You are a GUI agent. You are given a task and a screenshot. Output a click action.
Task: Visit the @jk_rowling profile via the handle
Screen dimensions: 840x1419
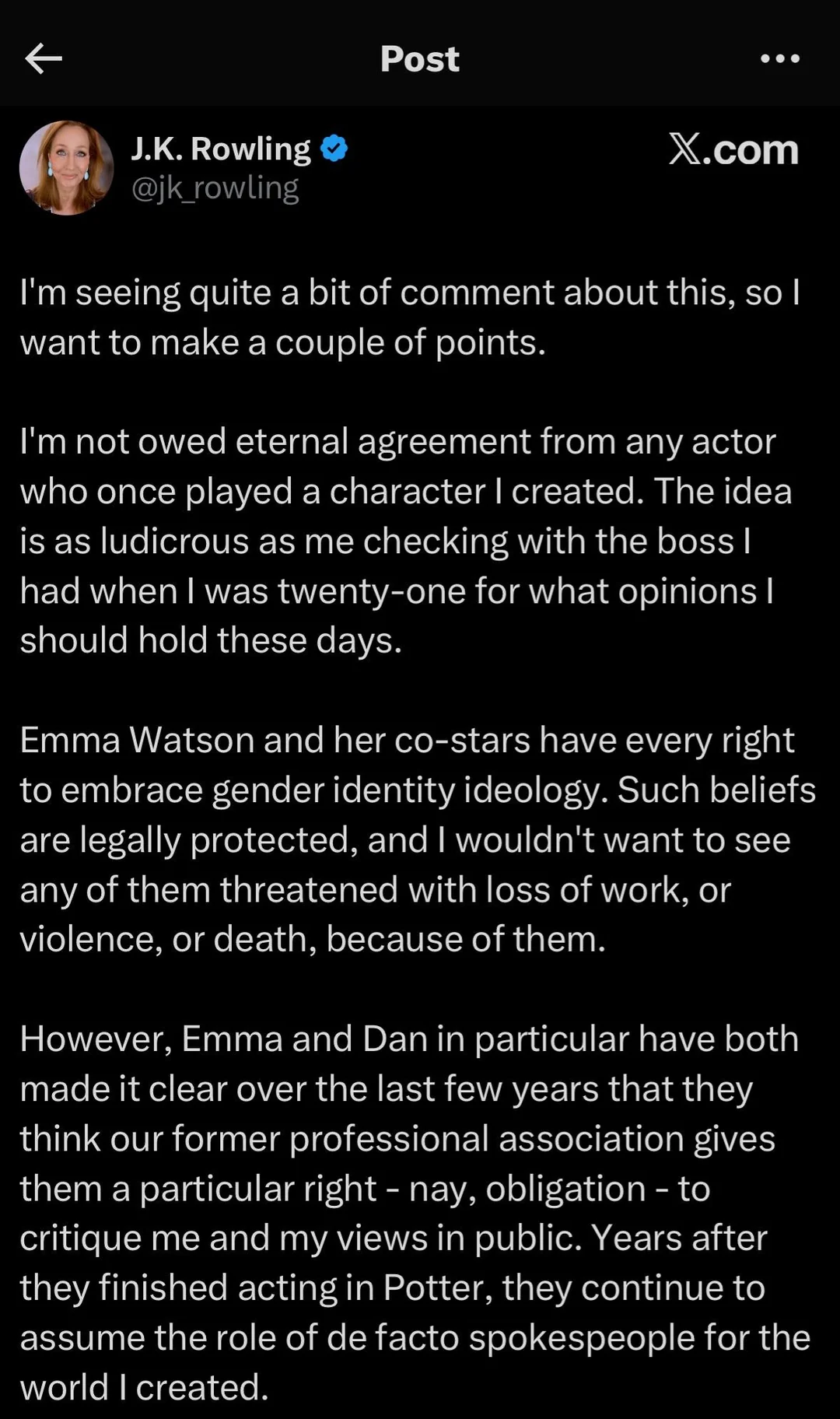[x=215, y=189]
